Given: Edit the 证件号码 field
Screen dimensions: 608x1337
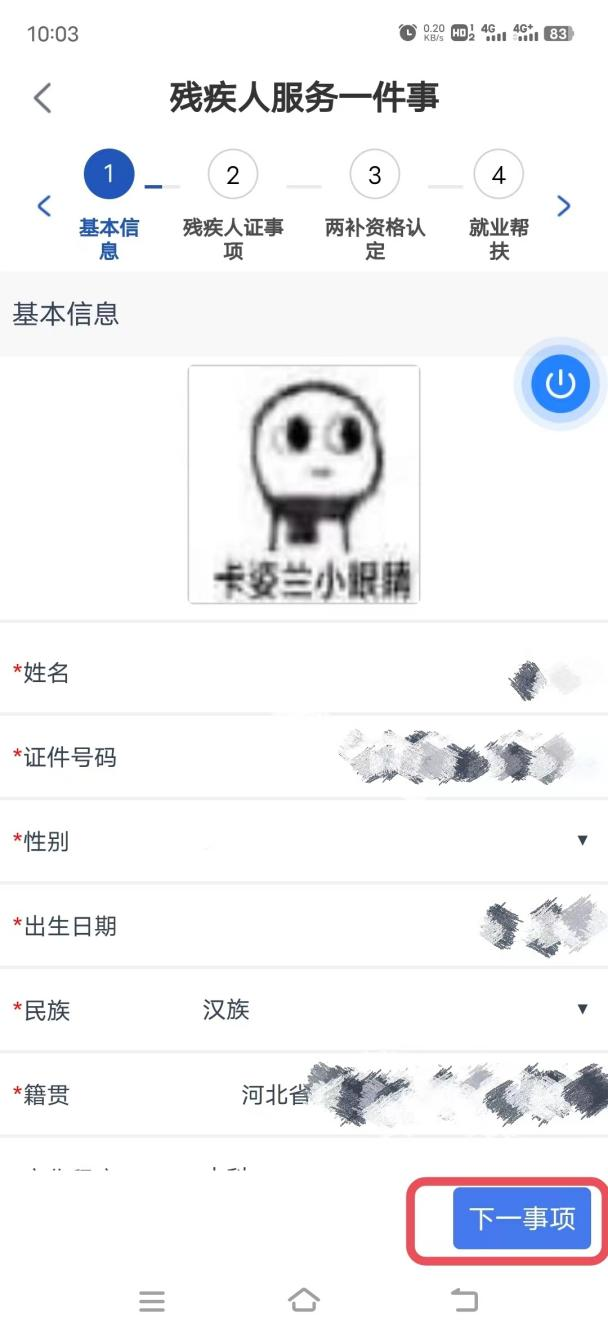Looking at the screenshot, I should 400,758.
